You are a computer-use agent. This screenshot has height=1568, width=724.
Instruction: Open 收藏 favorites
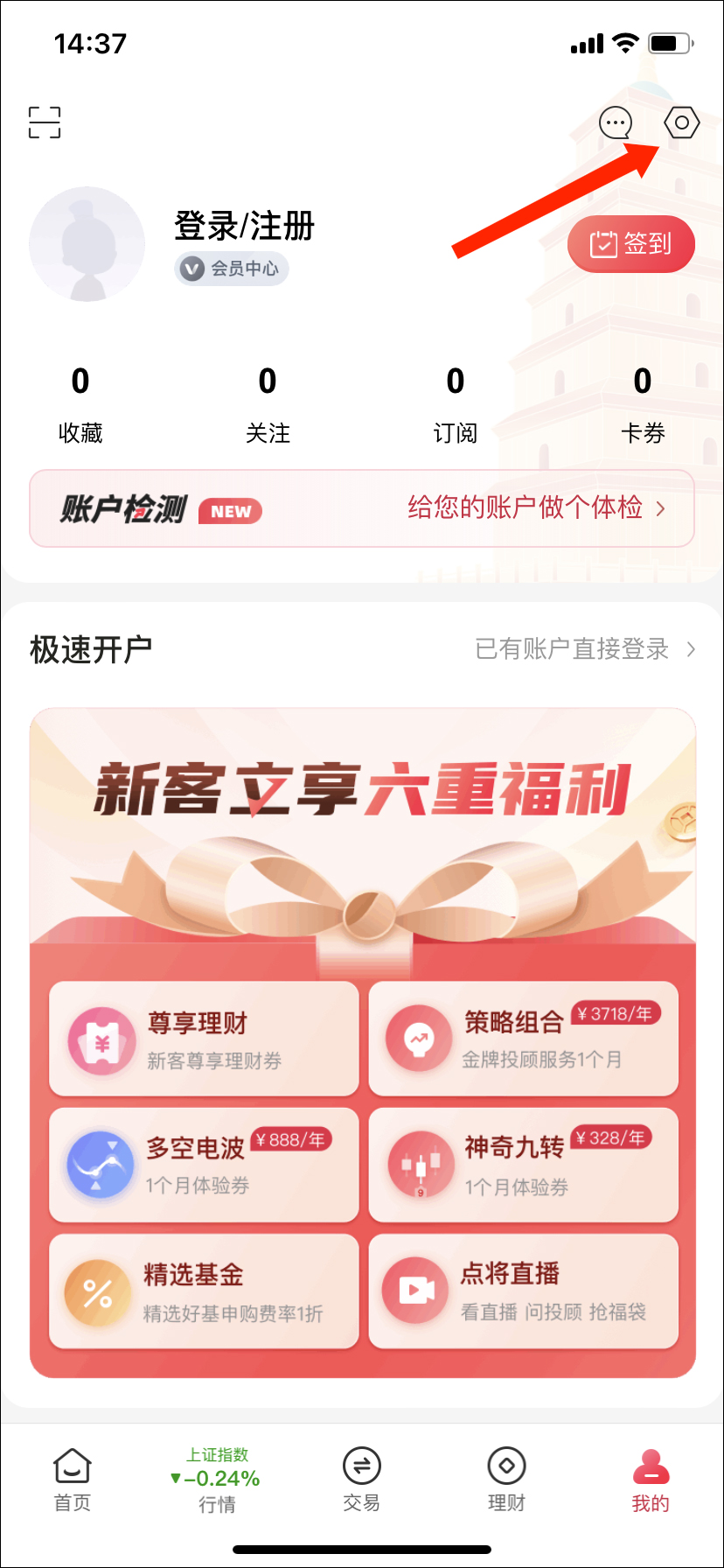click(80, 404)
